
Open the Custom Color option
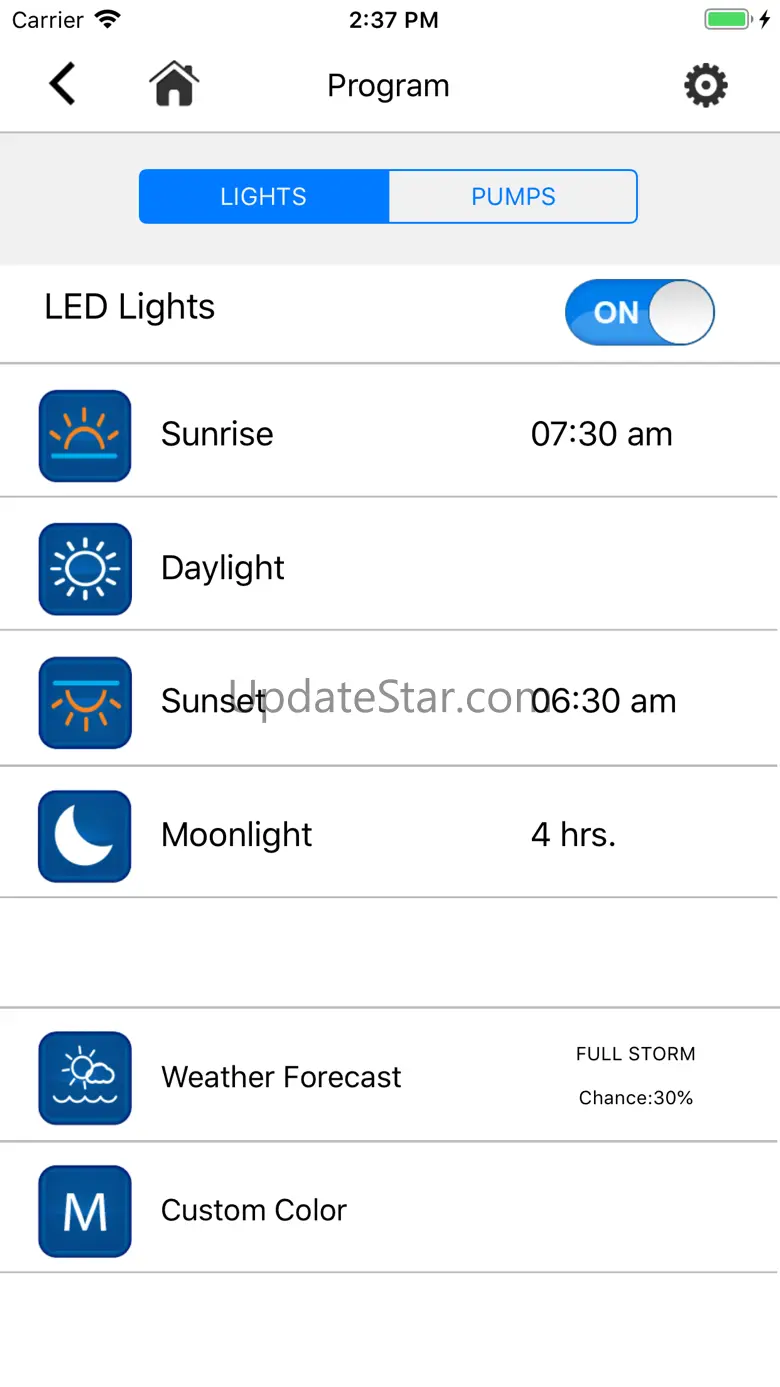click(390, 1210)
